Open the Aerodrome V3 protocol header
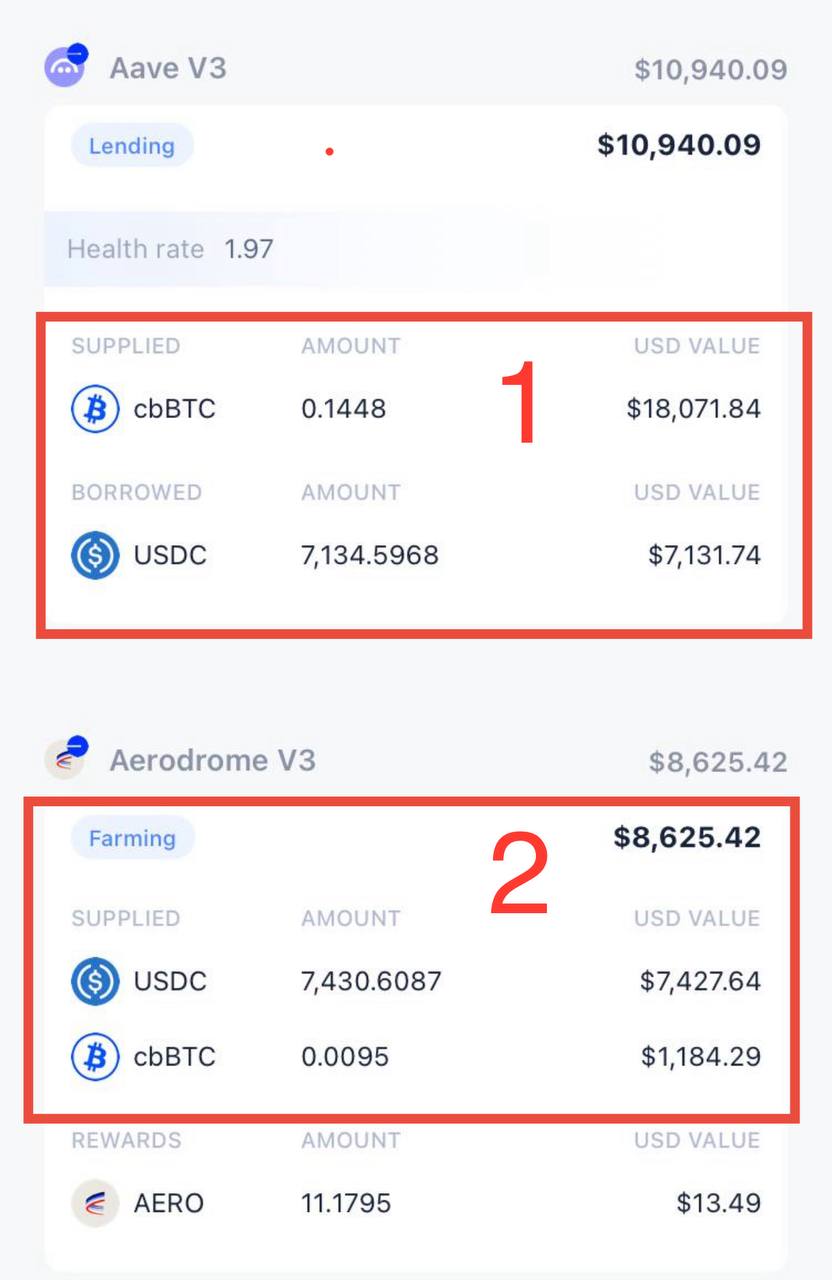Image resolution: width=832 pixels, height=1280 pixels. coord(211,760)
